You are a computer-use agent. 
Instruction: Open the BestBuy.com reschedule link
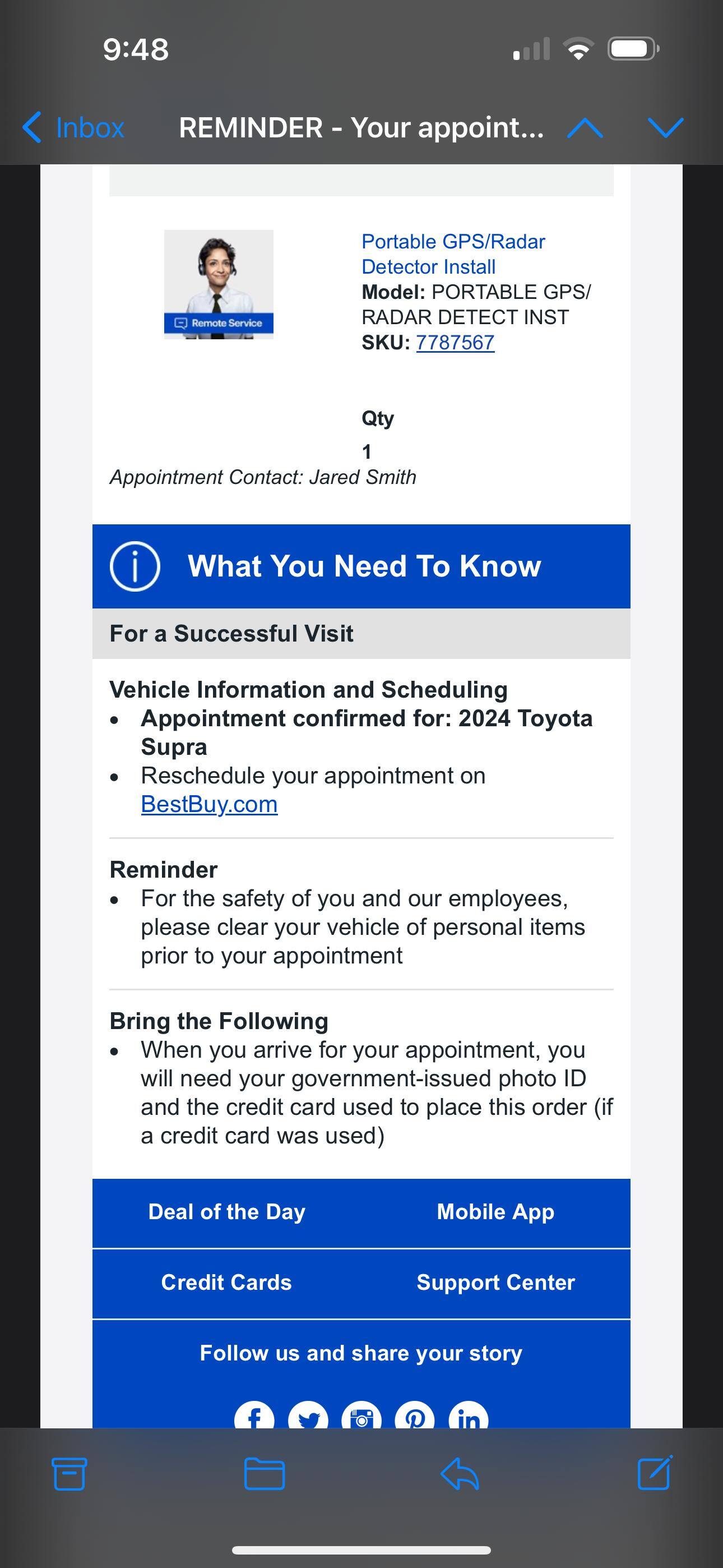[x=210, y=804]
